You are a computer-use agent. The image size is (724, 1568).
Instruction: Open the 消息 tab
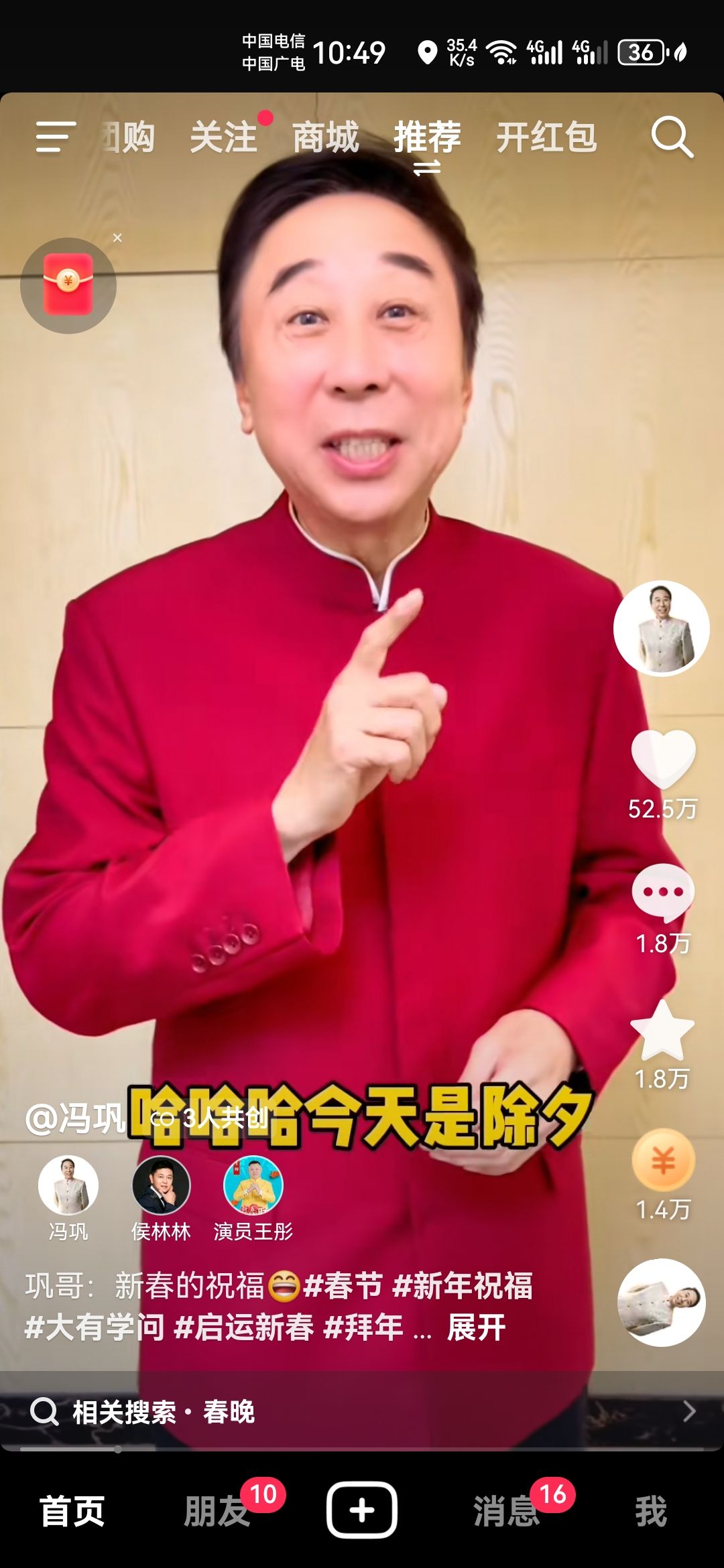tap(506, 1511)
